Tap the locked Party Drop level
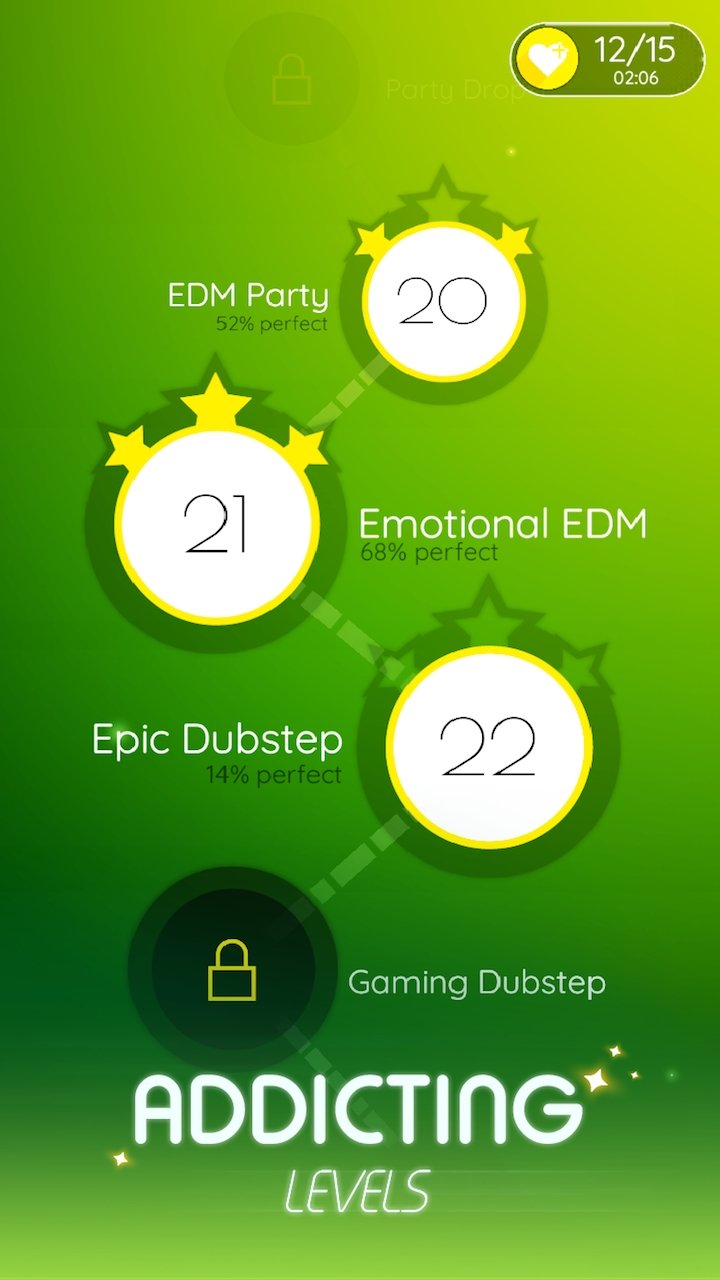This screenshot has width=720, height=1280. coord(291,81)
